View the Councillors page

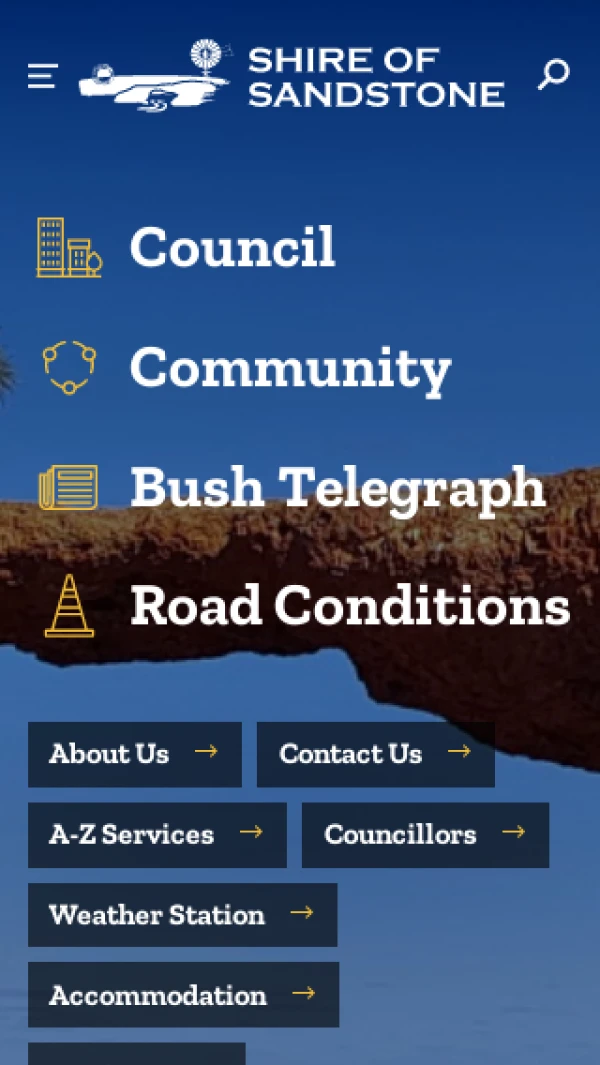coord(424,834)
